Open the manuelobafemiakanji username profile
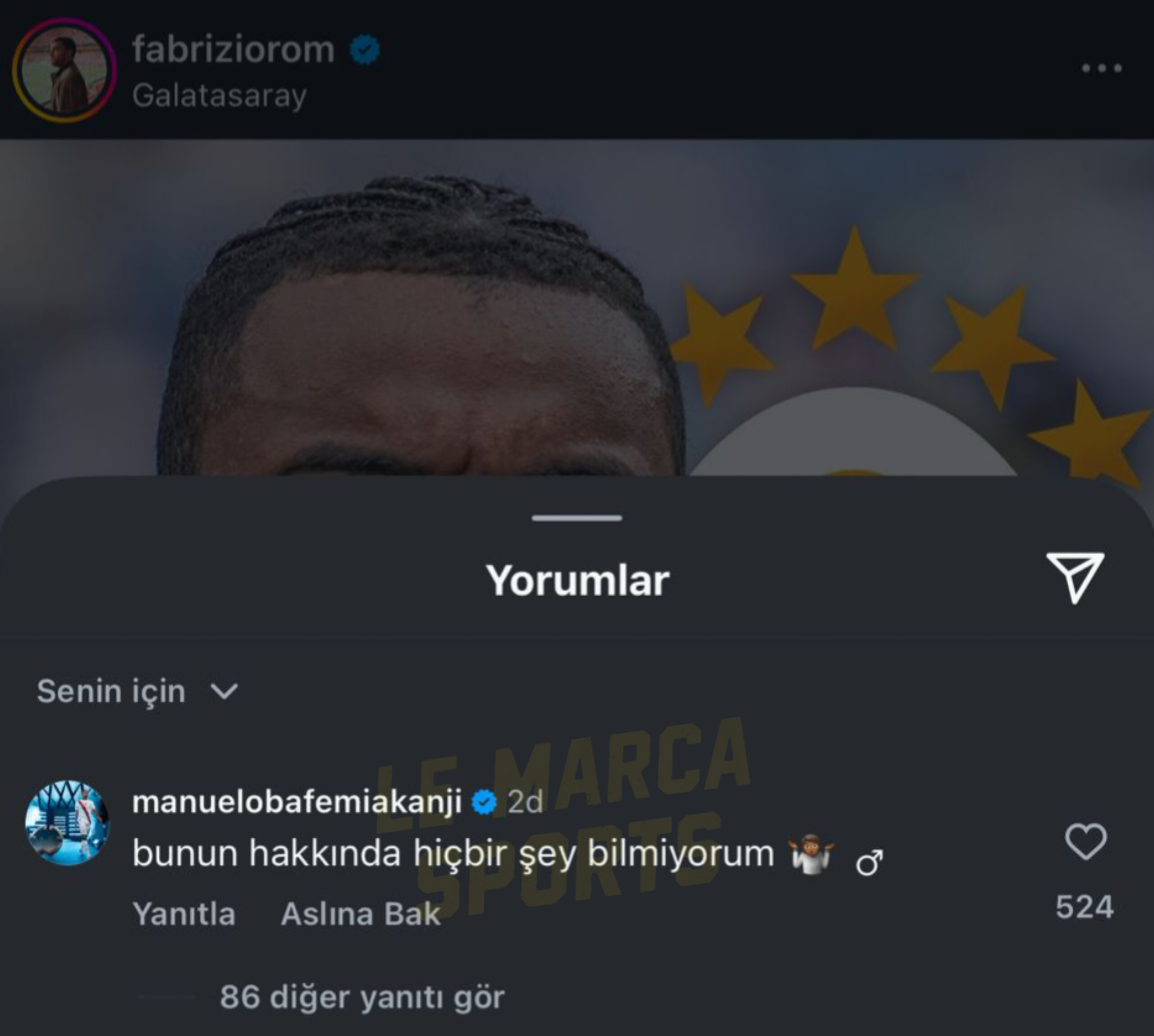Viewport: 1154px width, 1036px height. click(x=297, y=802)
